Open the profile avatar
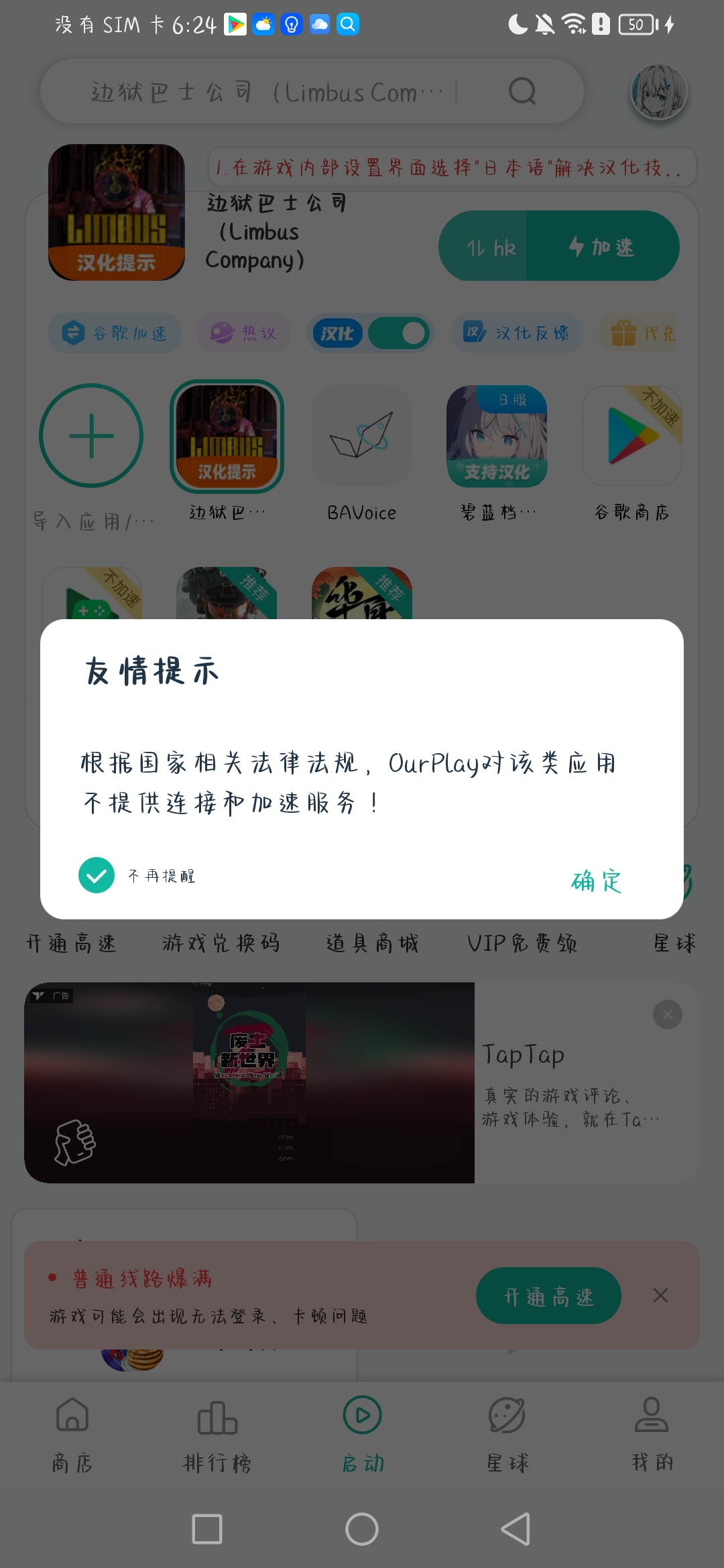724x1568 pixels. pos(659,92)
